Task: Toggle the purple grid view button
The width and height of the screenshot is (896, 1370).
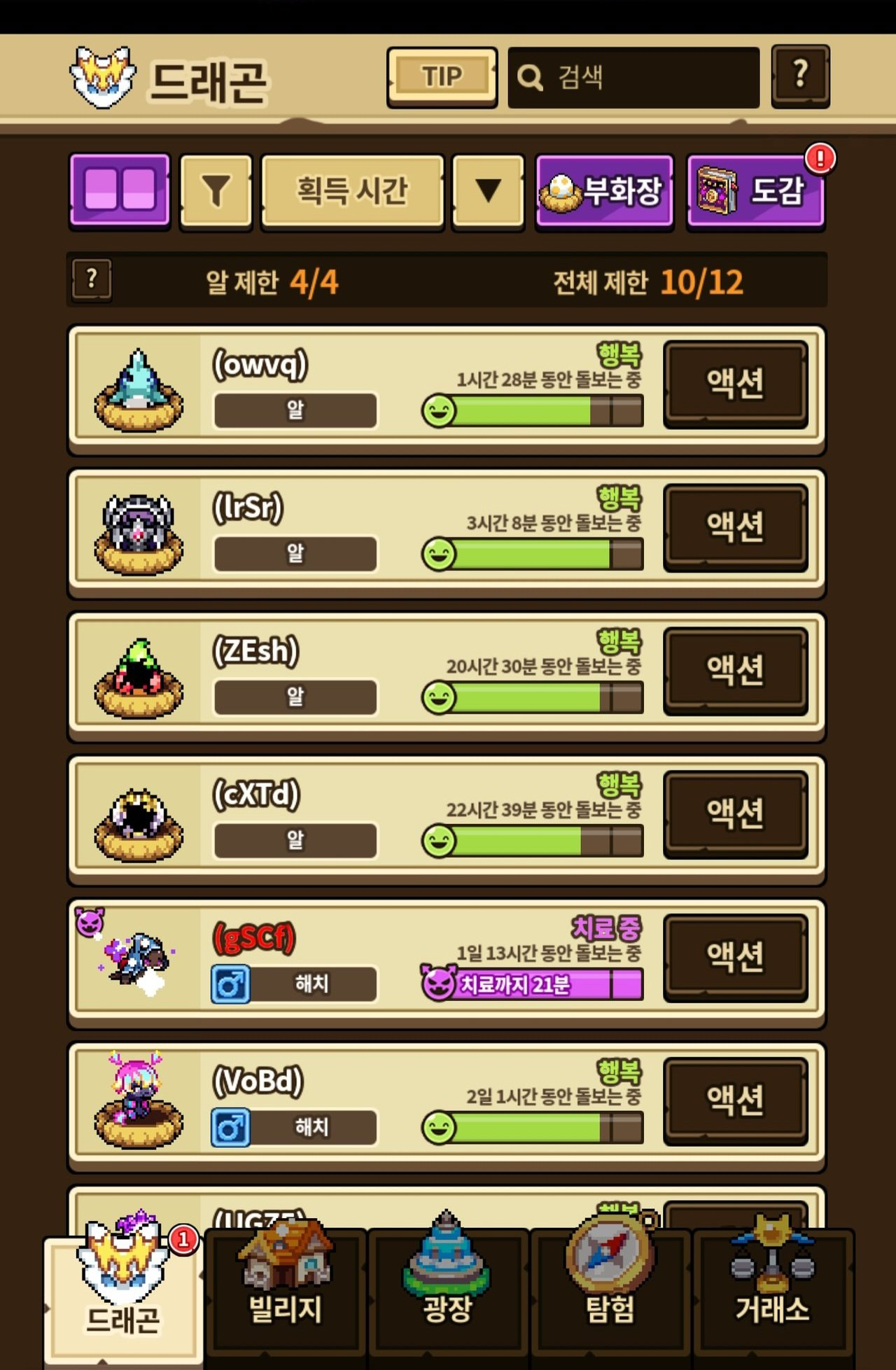Action: pyautogui.click(x=120, y=190)
